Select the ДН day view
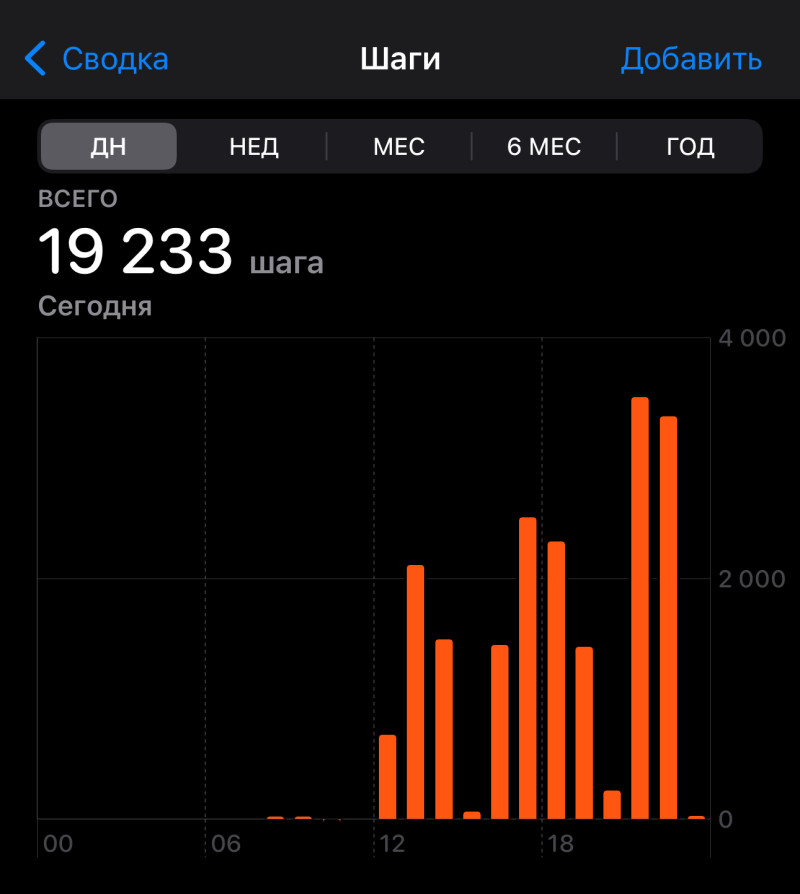The width and height of the screenshot is (800, 894). click(x=108, y=147)
